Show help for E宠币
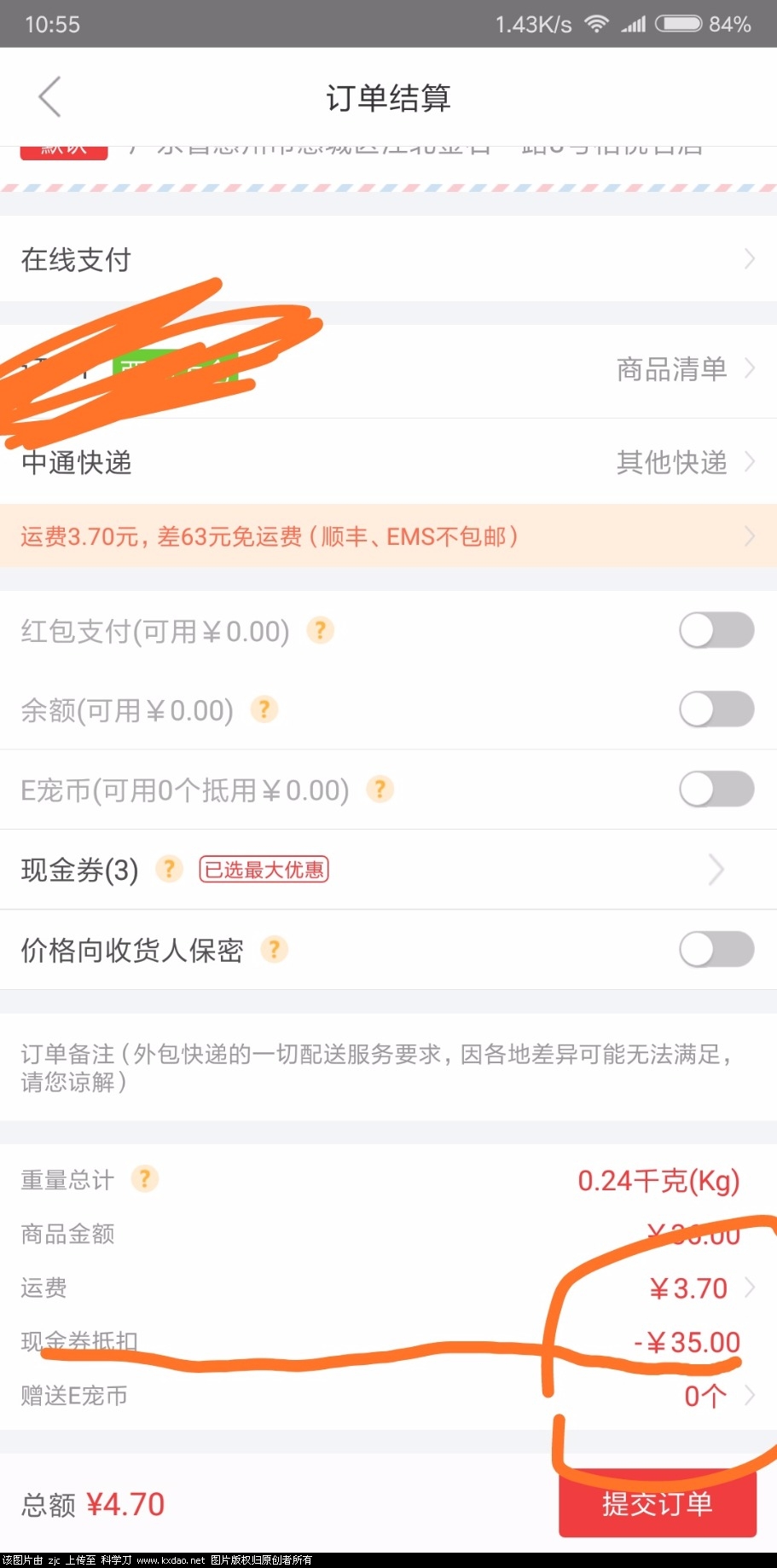 coord(380,790)
